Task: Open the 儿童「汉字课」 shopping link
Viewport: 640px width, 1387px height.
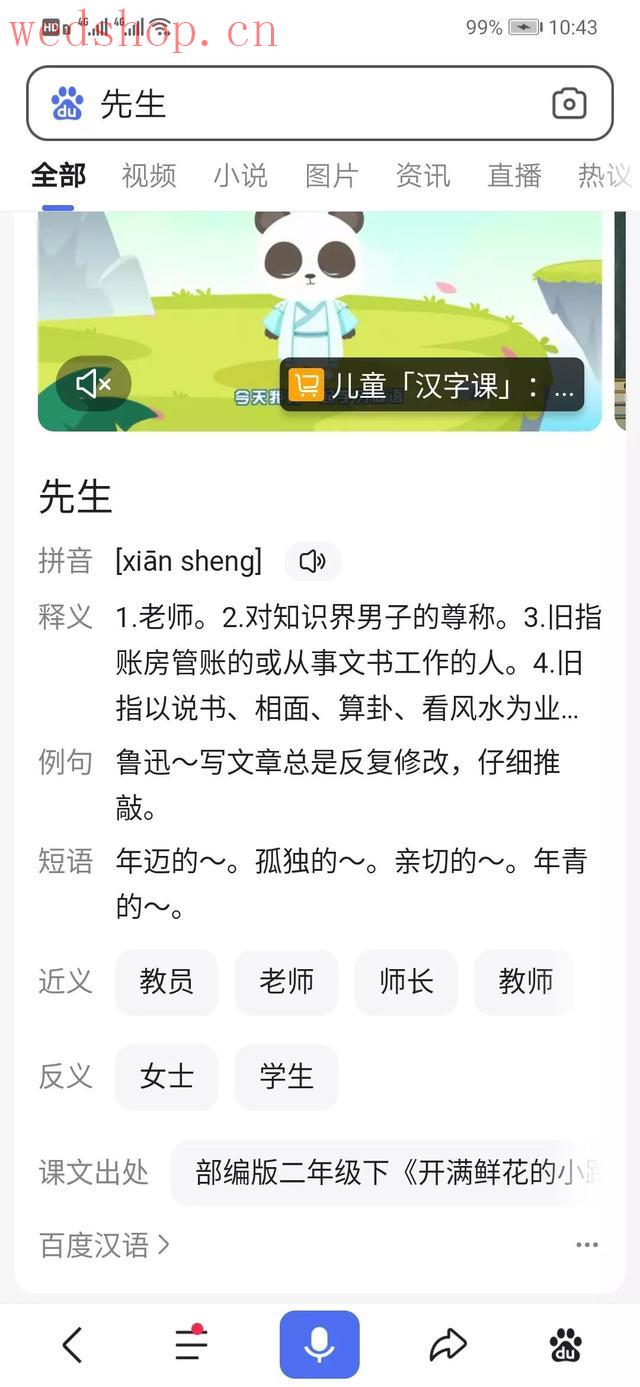Action: click(x=432, y=385)
